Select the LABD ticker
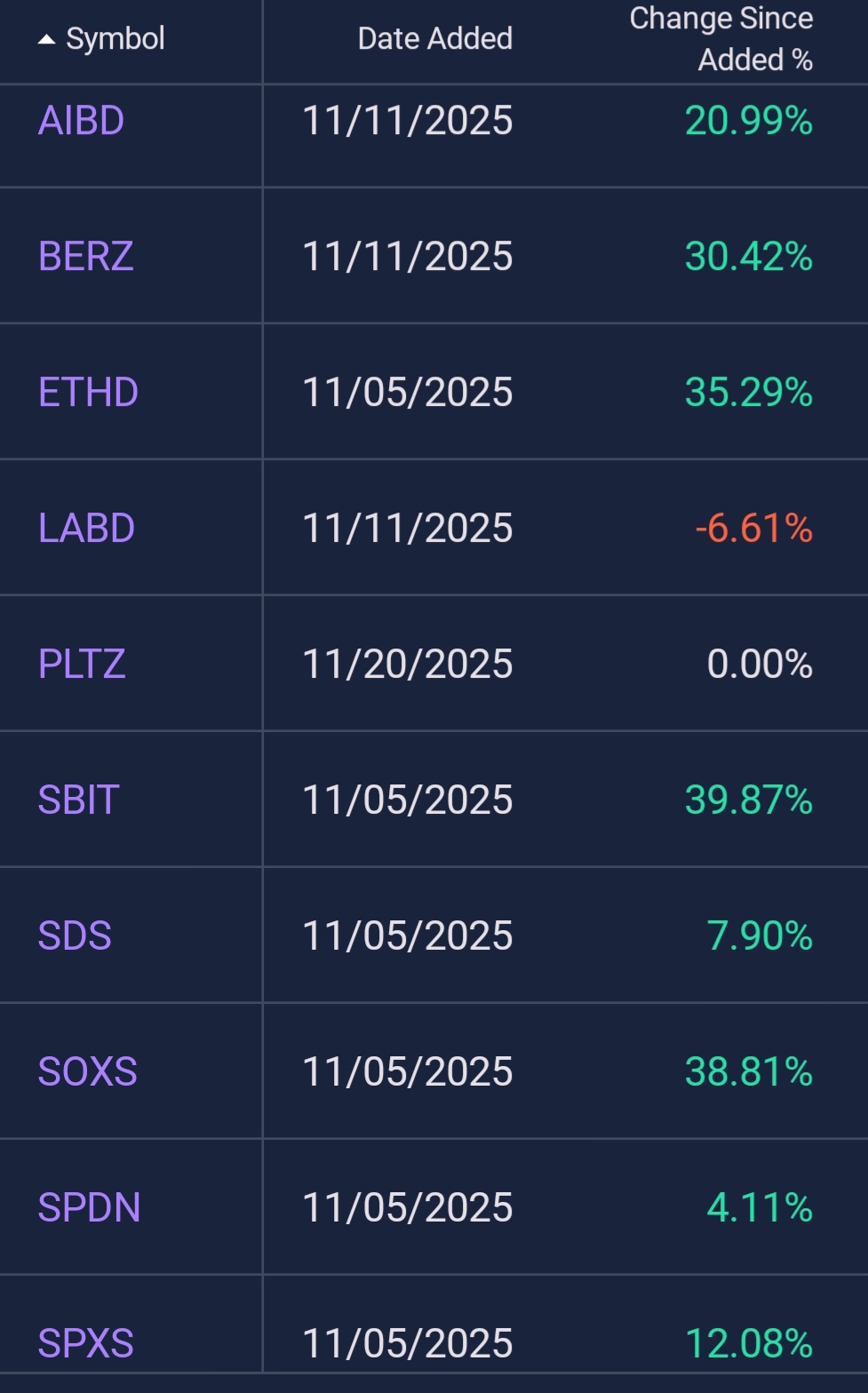This screenshot has width=868, height=1393. point(86,529)
